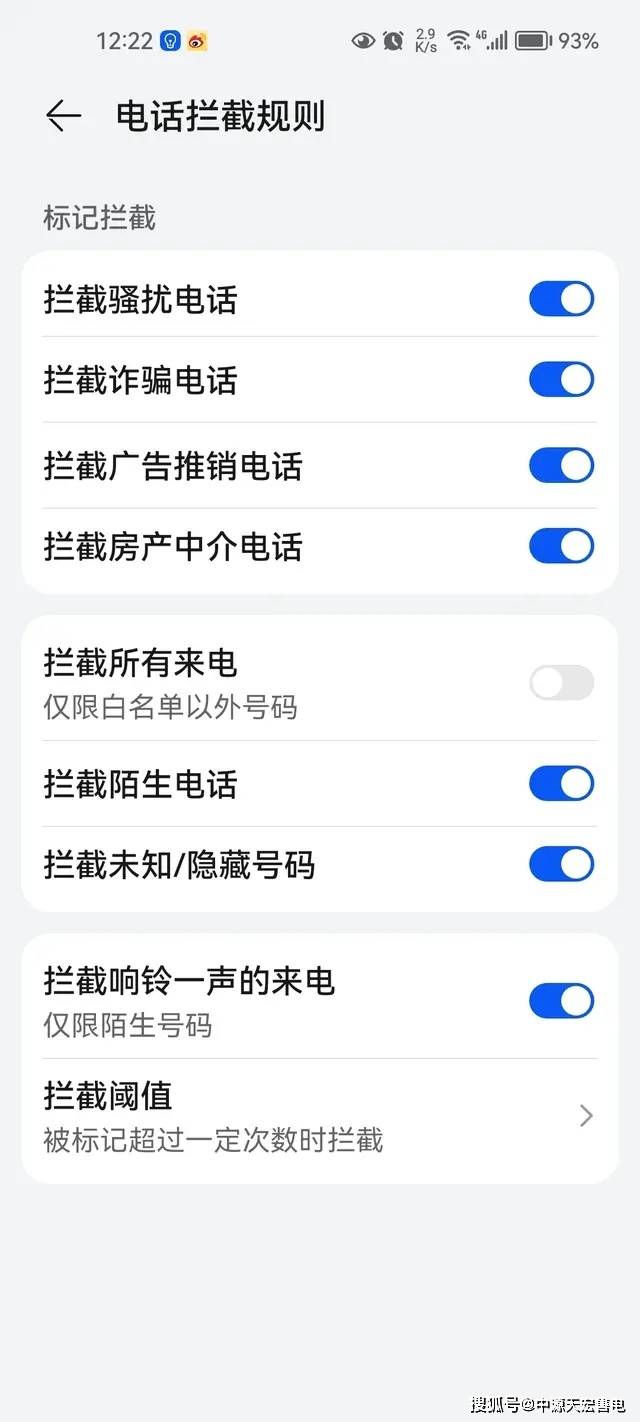Screen dimensions: 640x1422
Task: Switch off 拦截广告推销电话
Action: [x=561, y=465]
